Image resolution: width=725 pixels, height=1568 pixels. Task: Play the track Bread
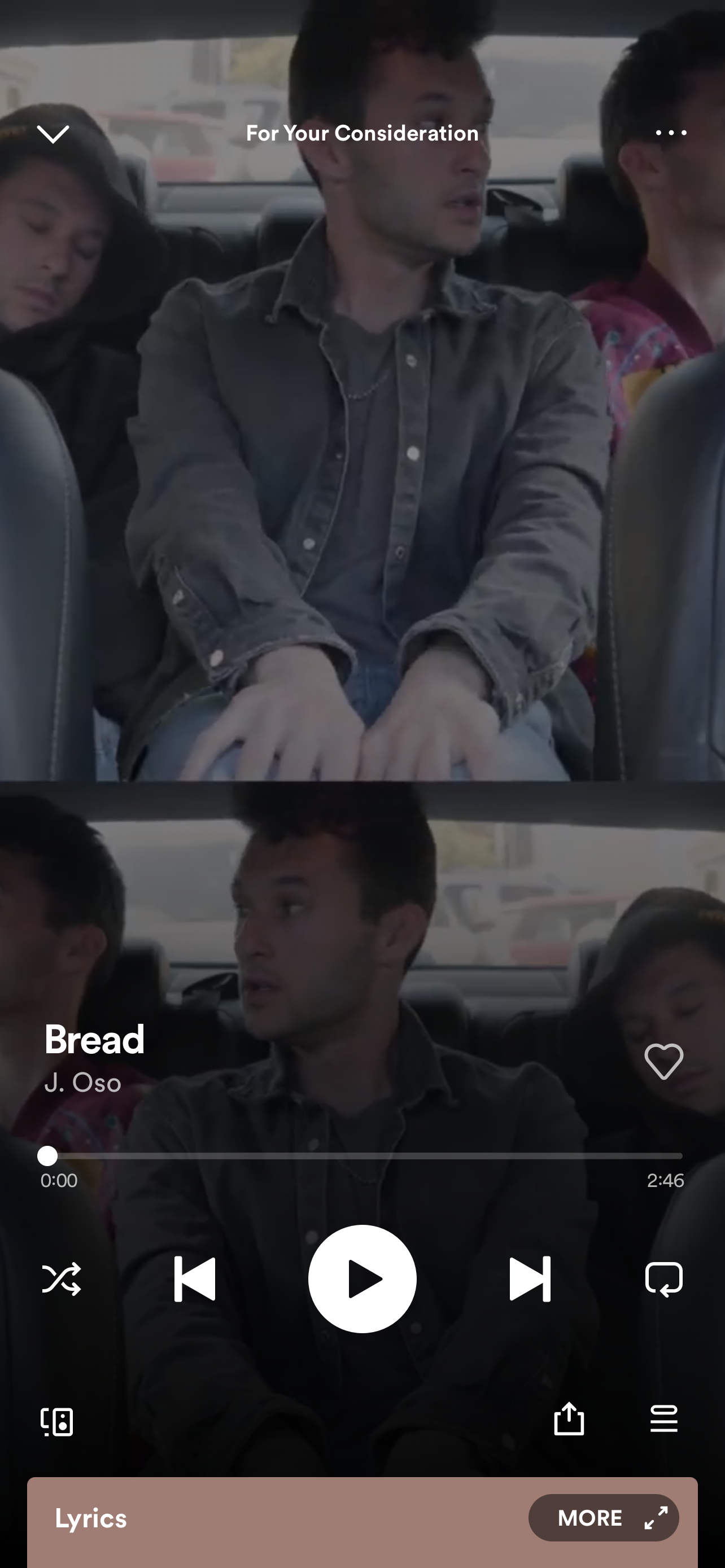[362, 1279]
